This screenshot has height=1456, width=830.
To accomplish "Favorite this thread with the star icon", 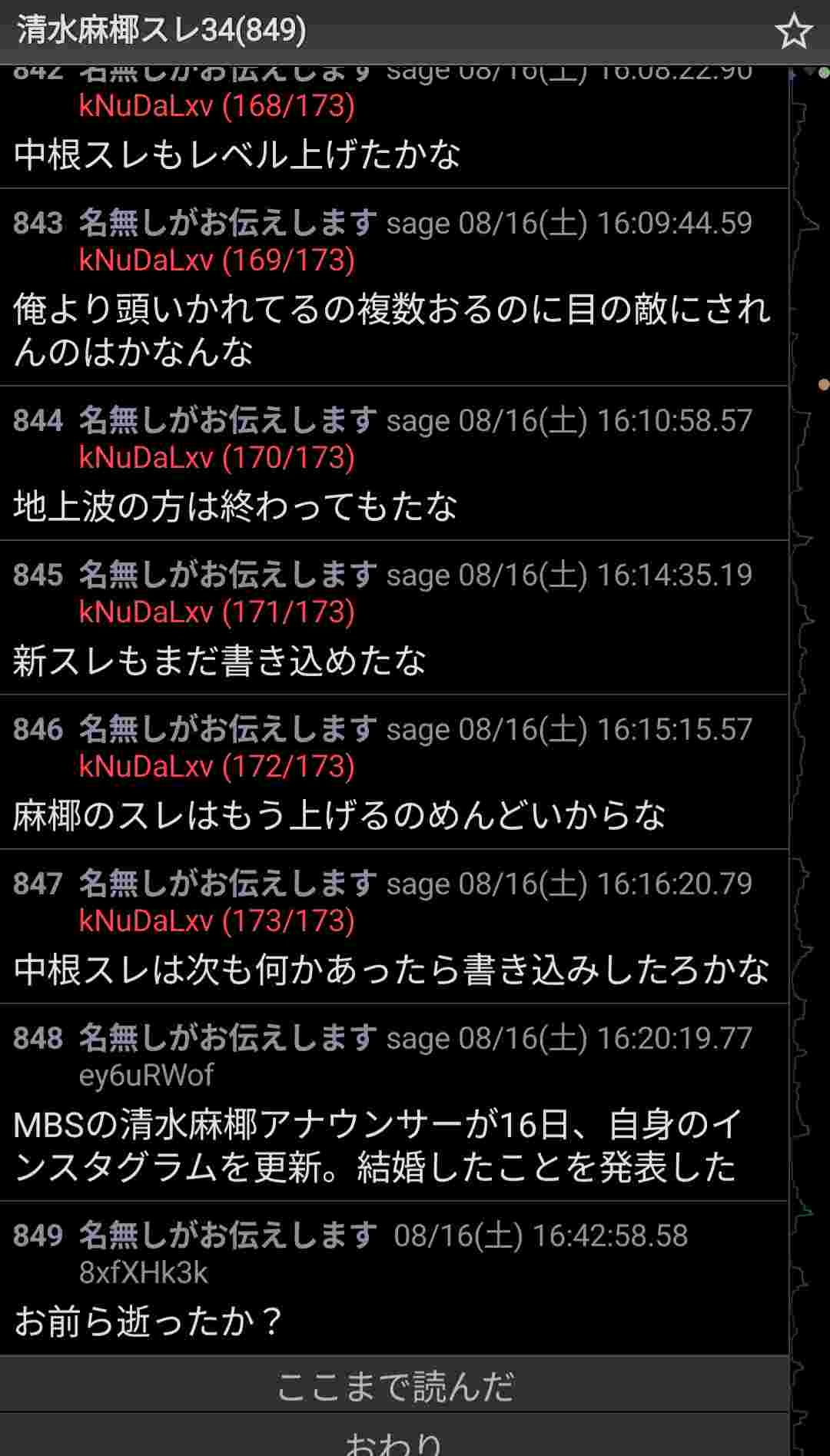I will click(x=793, y=32).
